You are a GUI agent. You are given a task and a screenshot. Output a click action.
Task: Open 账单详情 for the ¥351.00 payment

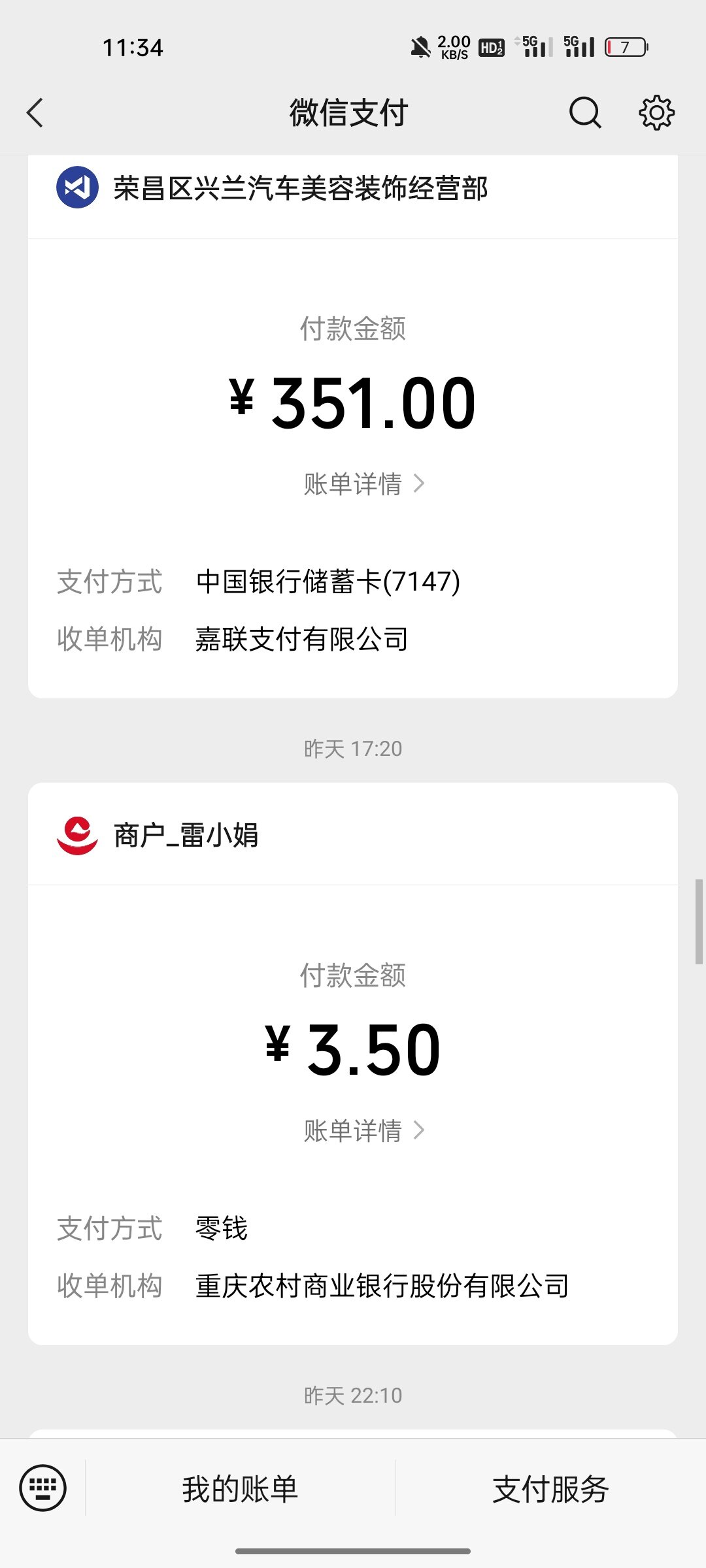(x=364, y=484)
